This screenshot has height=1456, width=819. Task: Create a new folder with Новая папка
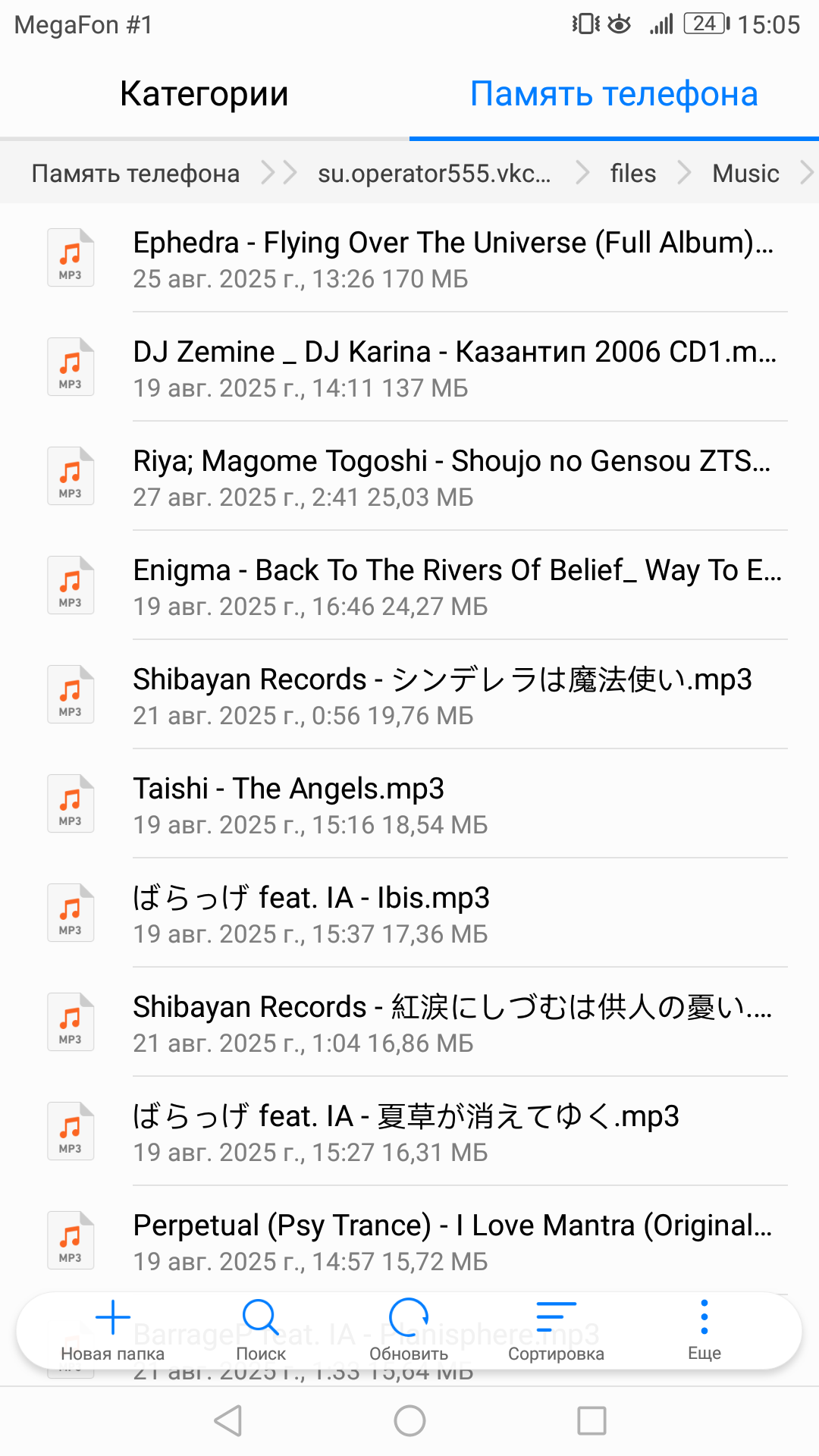click(x=113, y=1330)
